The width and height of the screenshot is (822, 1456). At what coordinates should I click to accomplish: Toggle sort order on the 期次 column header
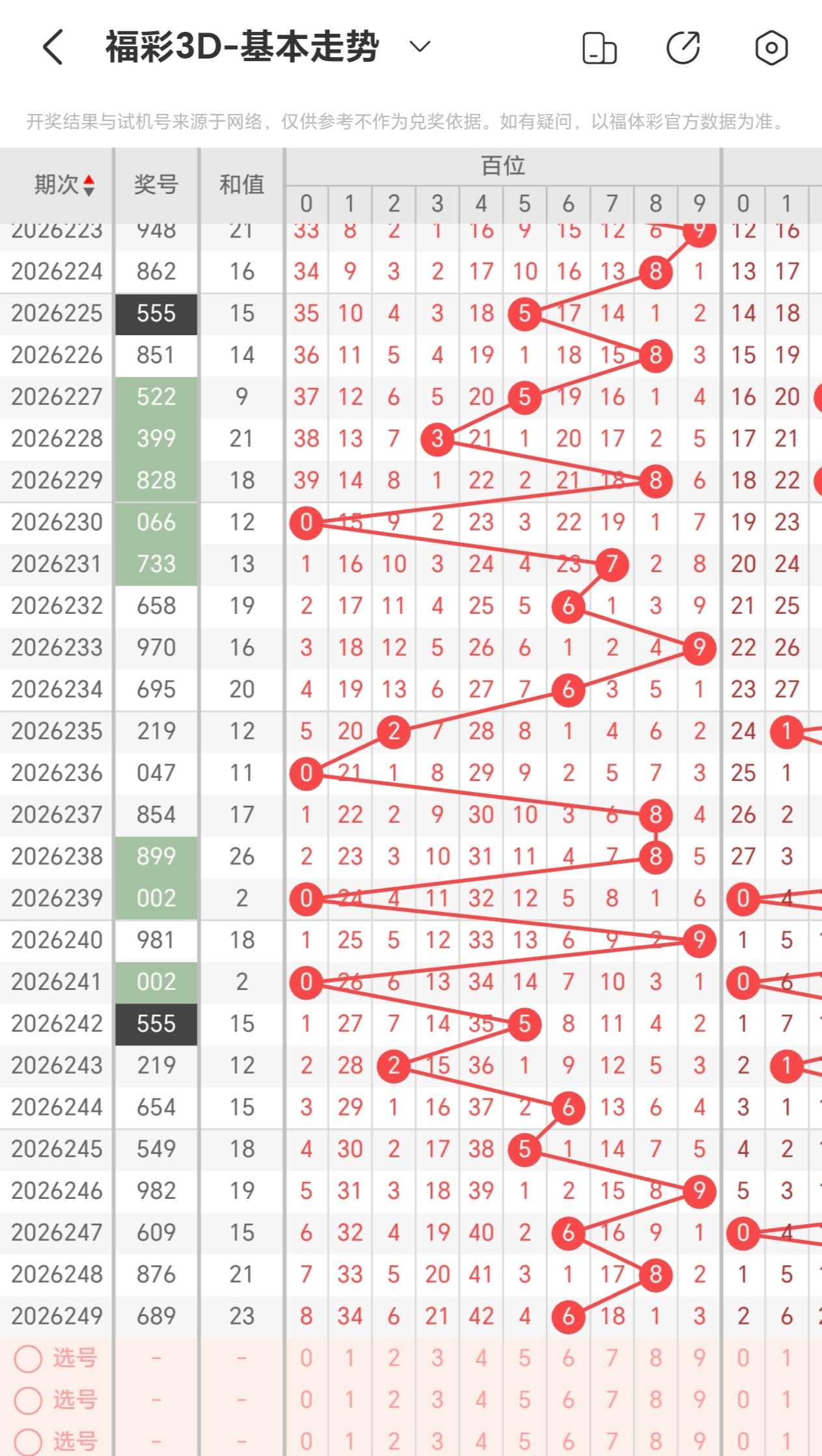64,185
